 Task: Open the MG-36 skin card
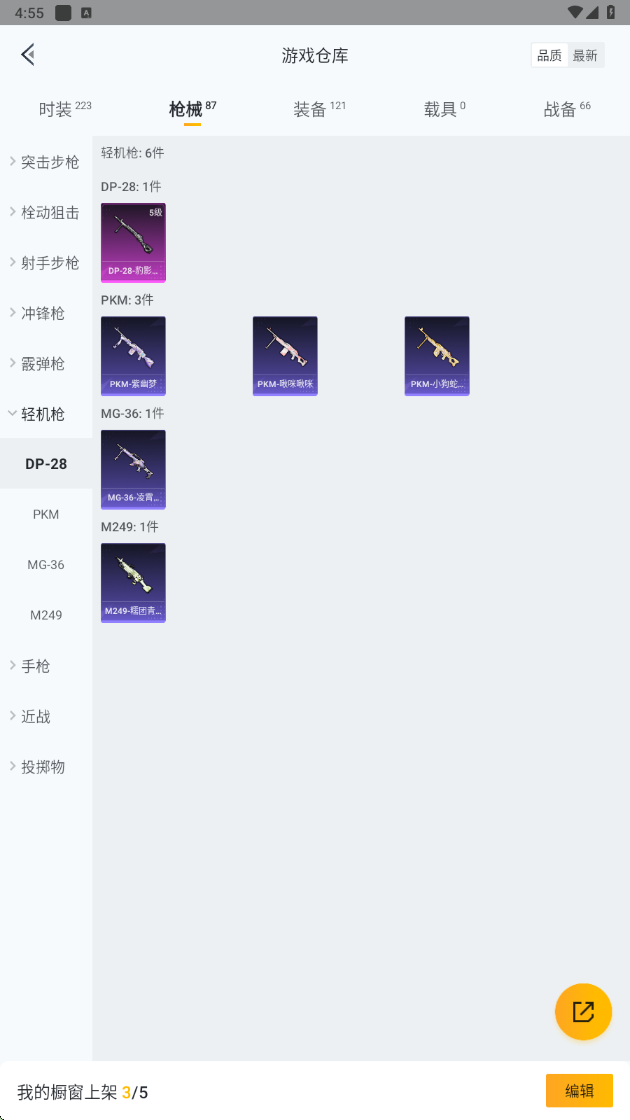pyautogui.click(x=133, y=469)
